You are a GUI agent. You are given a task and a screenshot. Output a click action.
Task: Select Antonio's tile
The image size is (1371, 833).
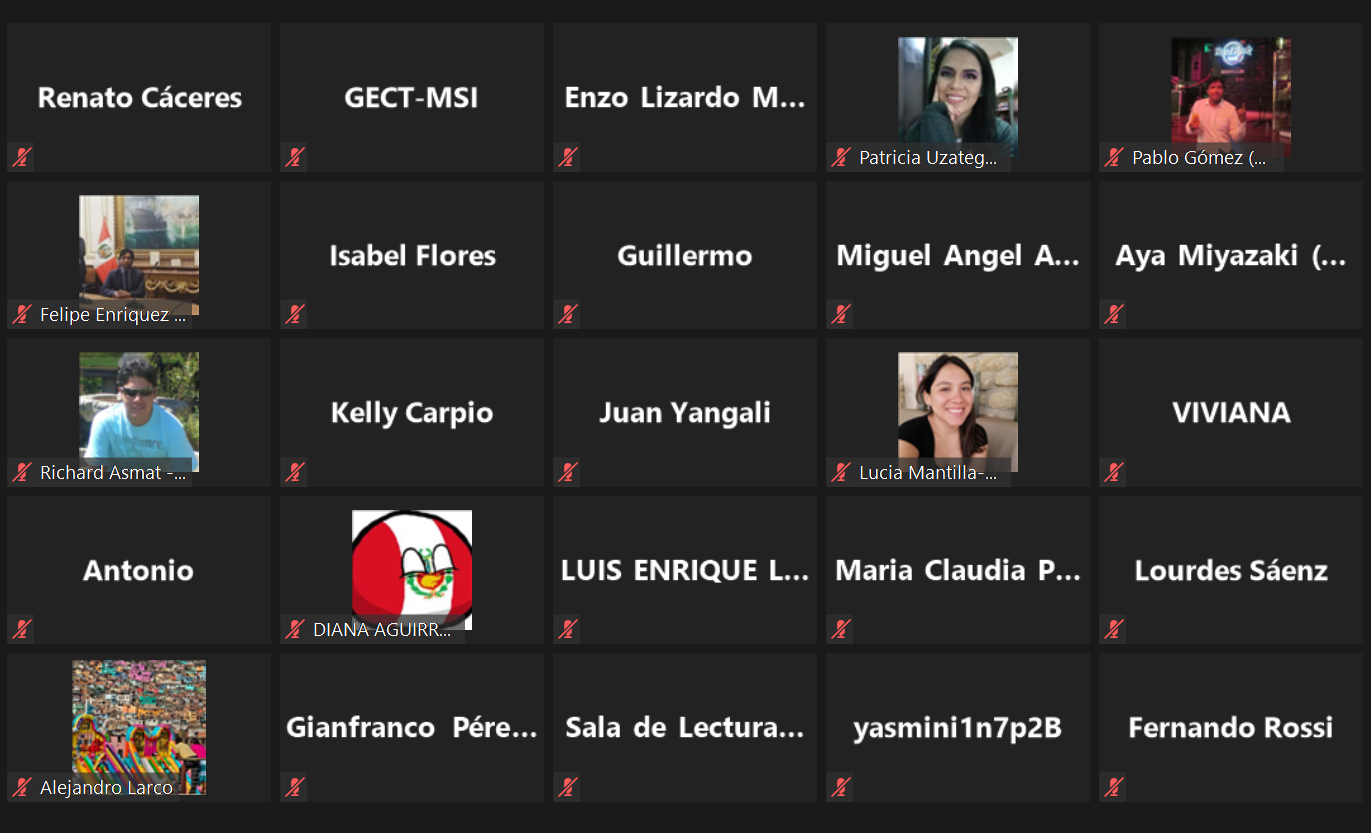tap(139, 570)
